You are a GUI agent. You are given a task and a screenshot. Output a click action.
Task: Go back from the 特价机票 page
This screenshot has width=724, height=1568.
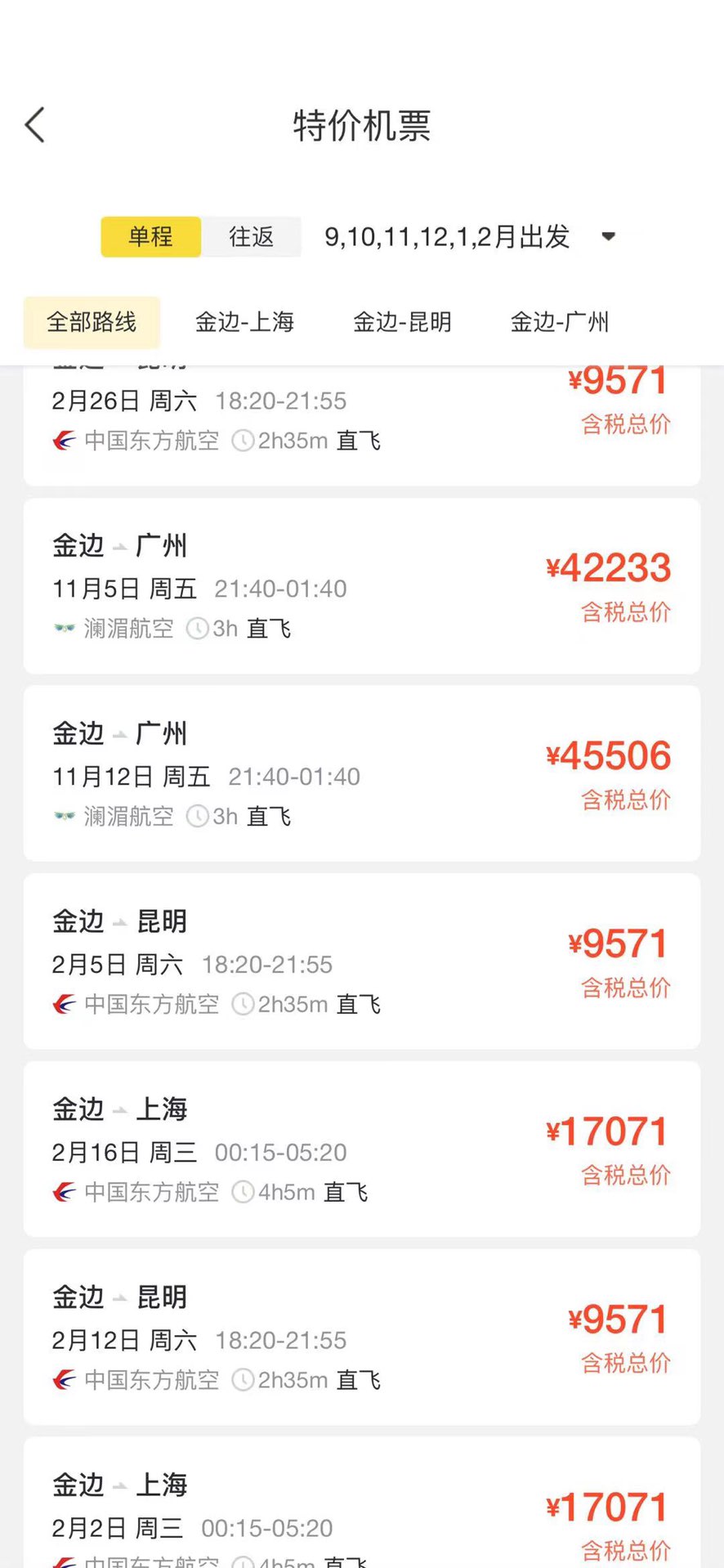(x=35, y=125)
